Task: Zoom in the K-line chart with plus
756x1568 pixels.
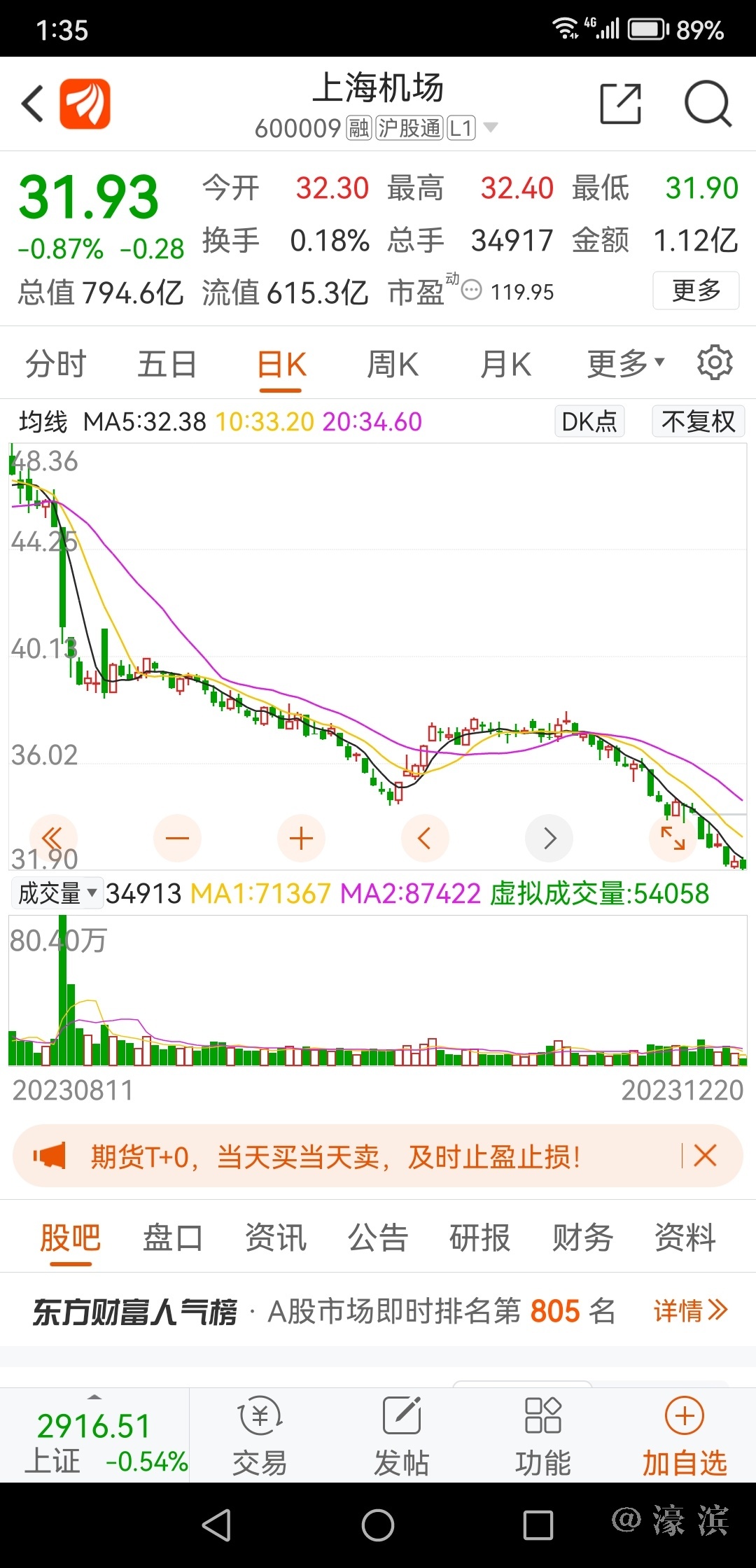Action: coord(301,838)
